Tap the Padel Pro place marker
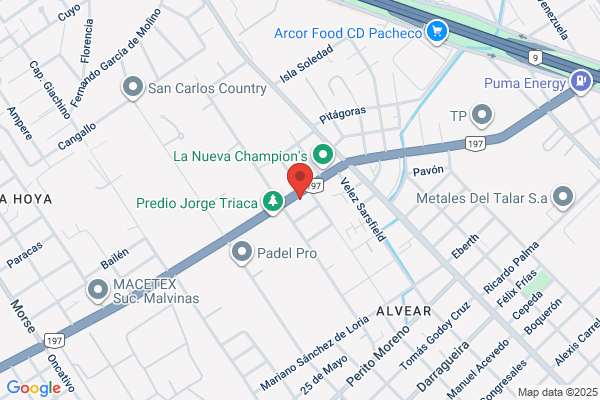Viewport: 600px width, 400px height. pos(242,252)
